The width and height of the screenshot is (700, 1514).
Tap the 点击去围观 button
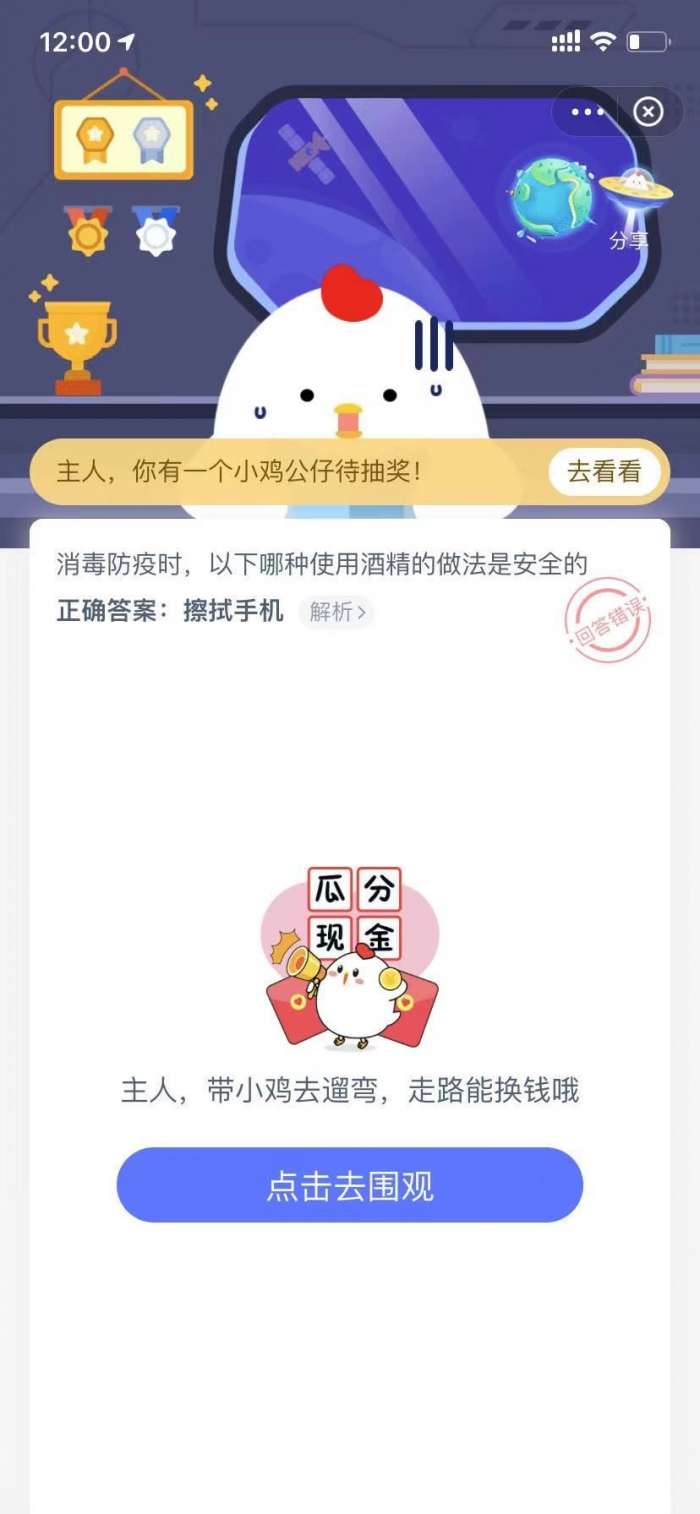tap(350, 1186)
